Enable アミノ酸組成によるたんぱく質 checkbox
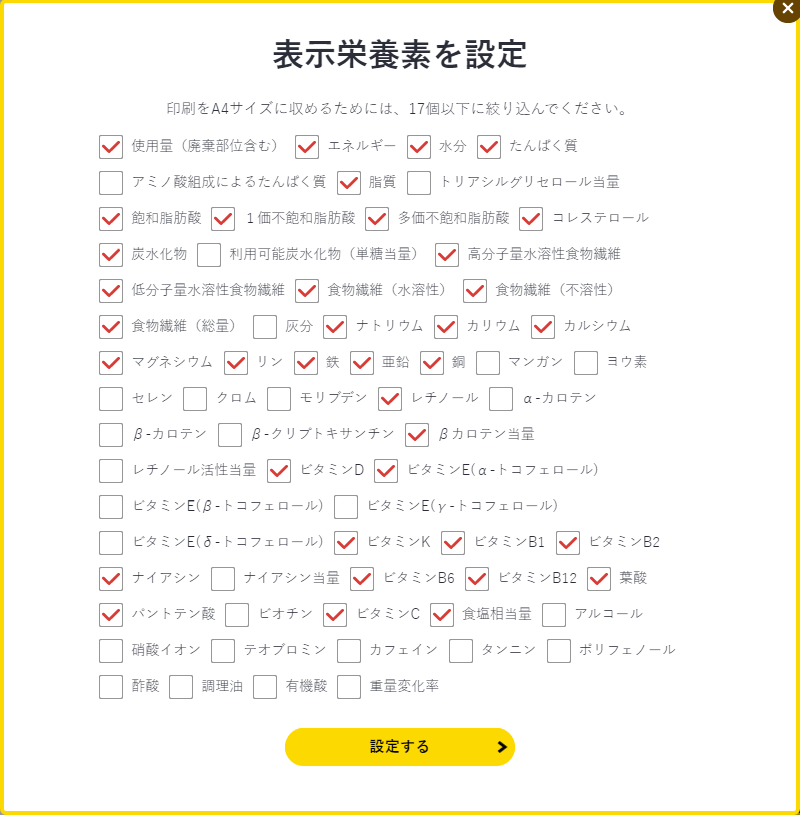Viewport: 800px width, 815px height. [111, 182]
